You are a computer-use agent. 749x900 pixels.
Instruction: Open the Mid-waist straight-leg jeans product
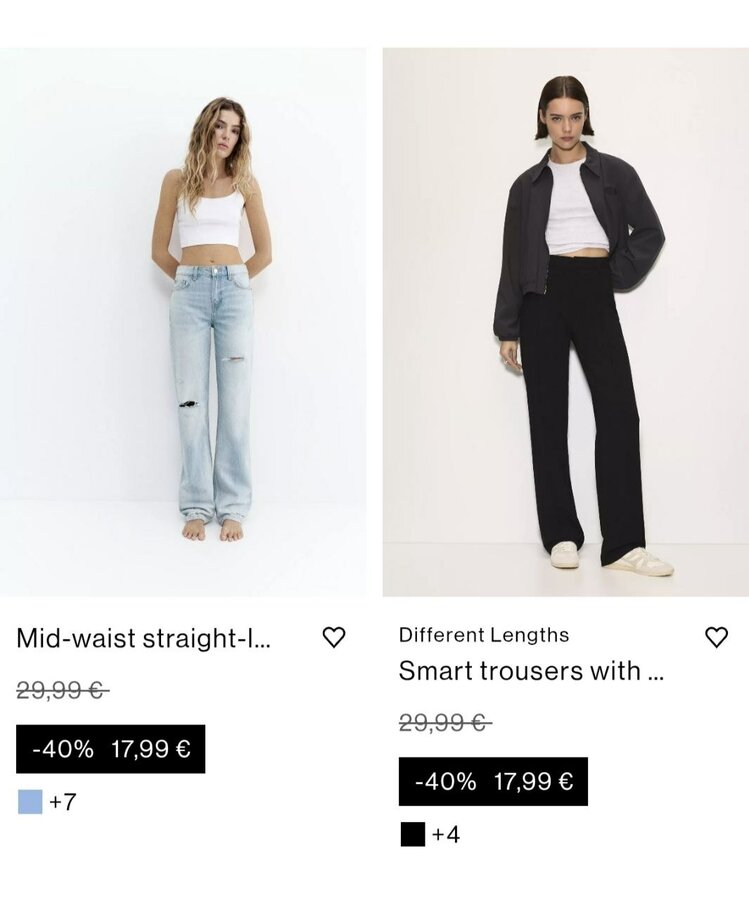(x=144, y=638)
